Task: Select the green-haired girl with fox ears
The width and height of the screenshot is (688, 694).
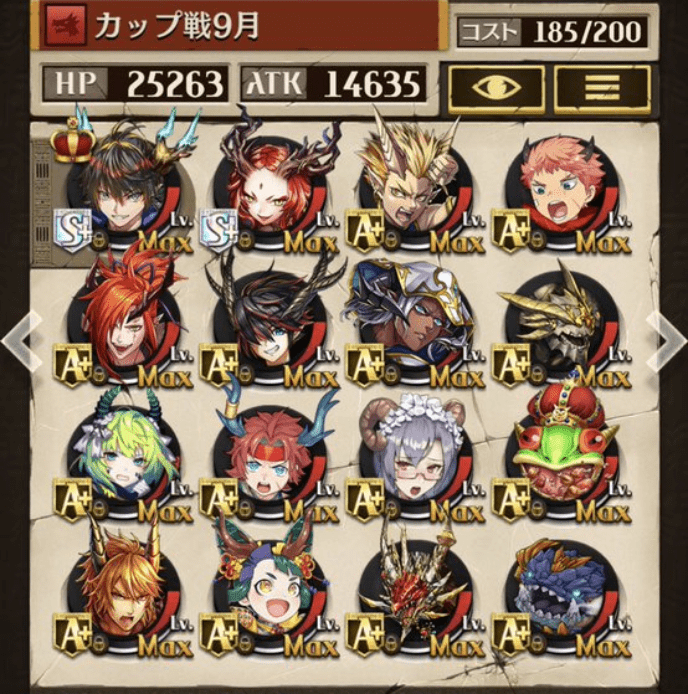Action: (270, 588)
